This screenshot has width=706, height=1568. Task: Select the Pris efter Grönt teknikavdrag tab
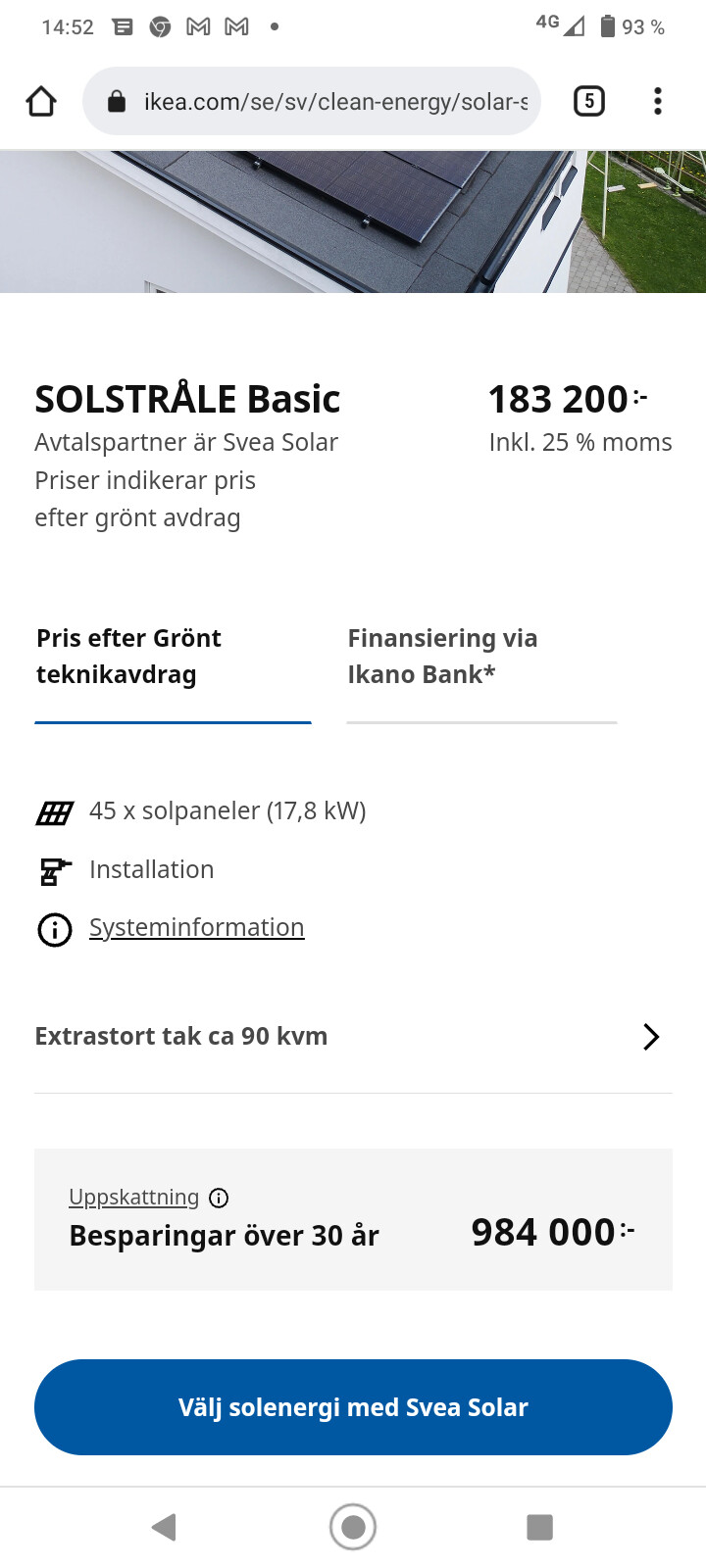click(x=173, y=657)
